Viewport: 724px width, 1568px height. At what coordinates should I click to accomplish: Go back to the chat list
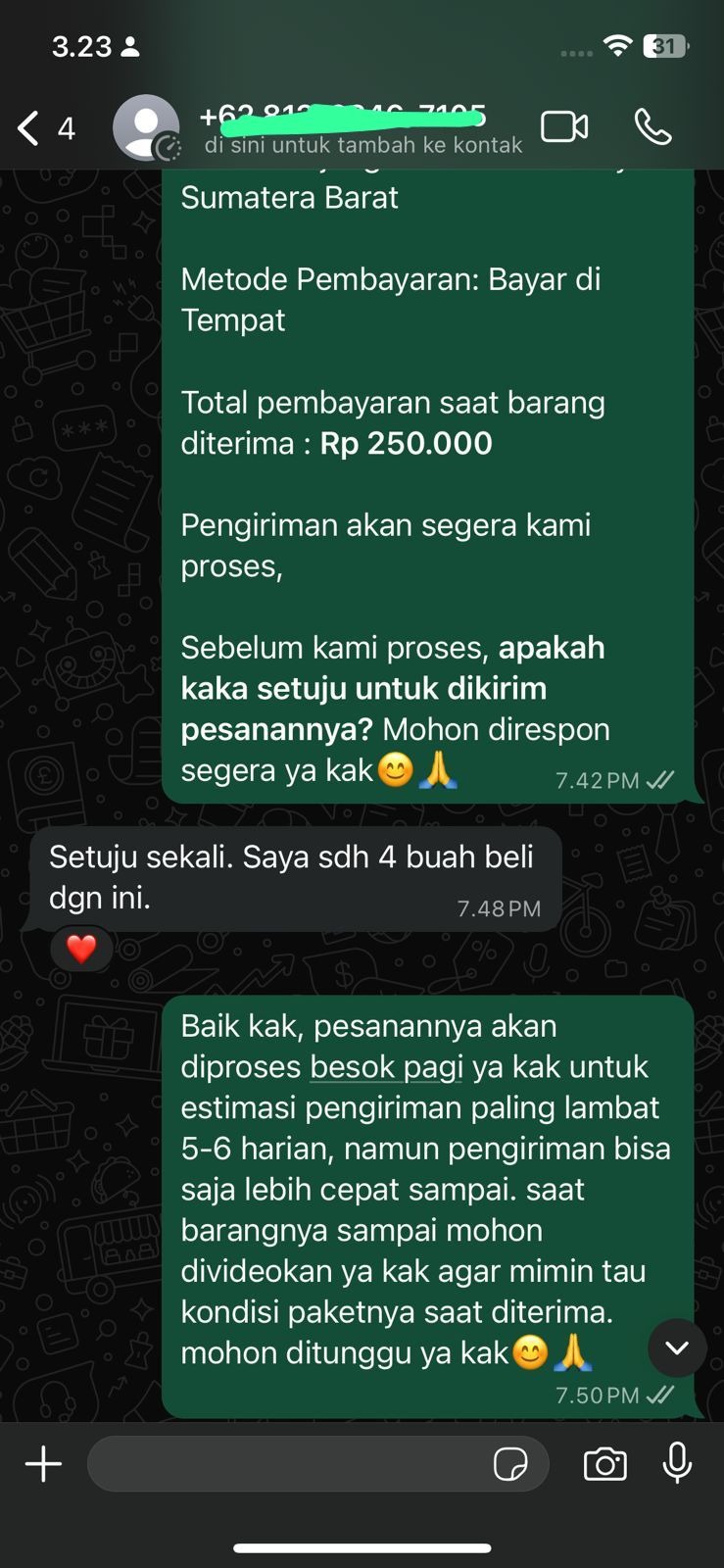tap(29, 127)
